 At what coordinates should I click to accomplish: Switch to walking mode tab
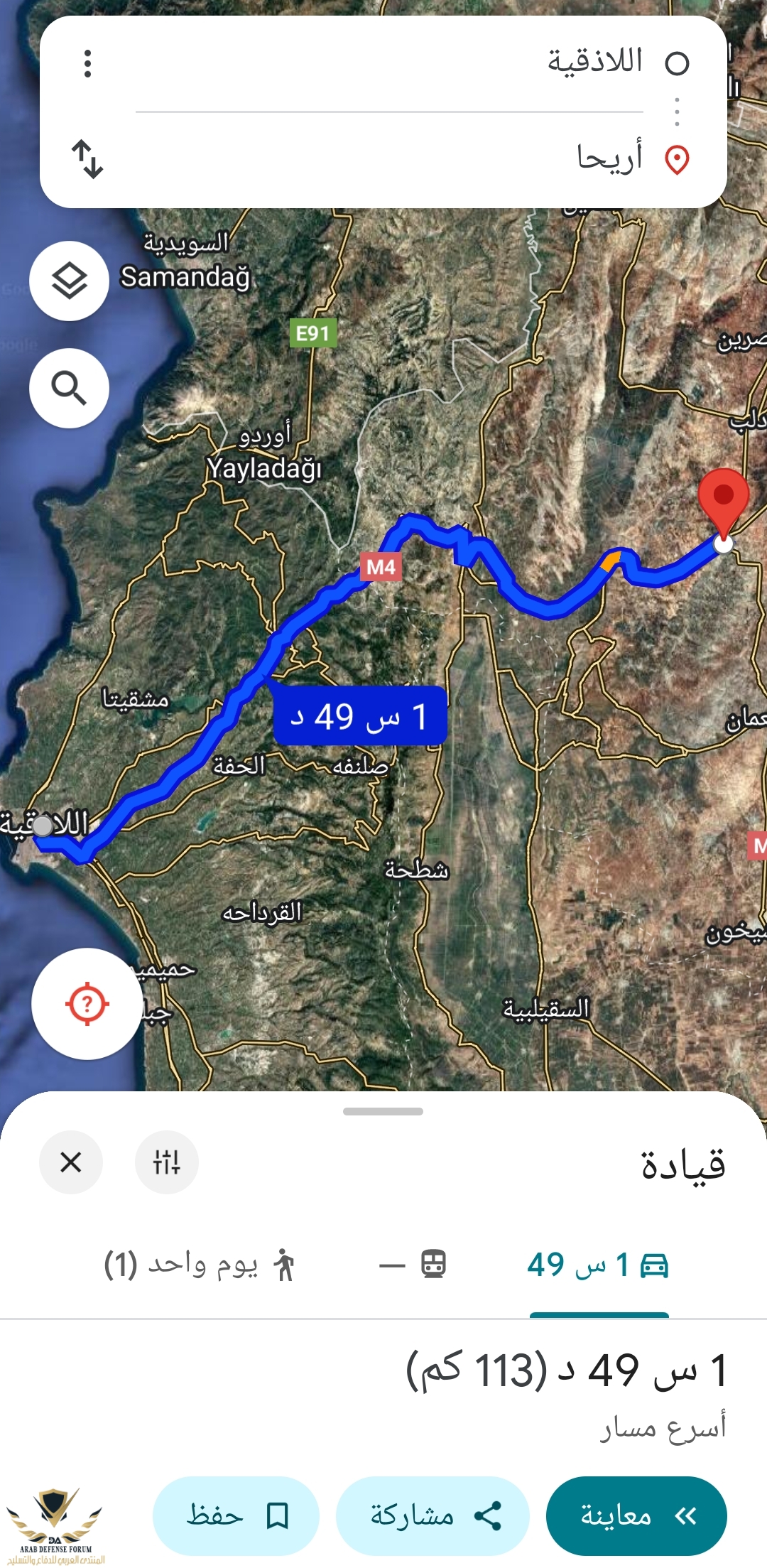point(199,1265)
